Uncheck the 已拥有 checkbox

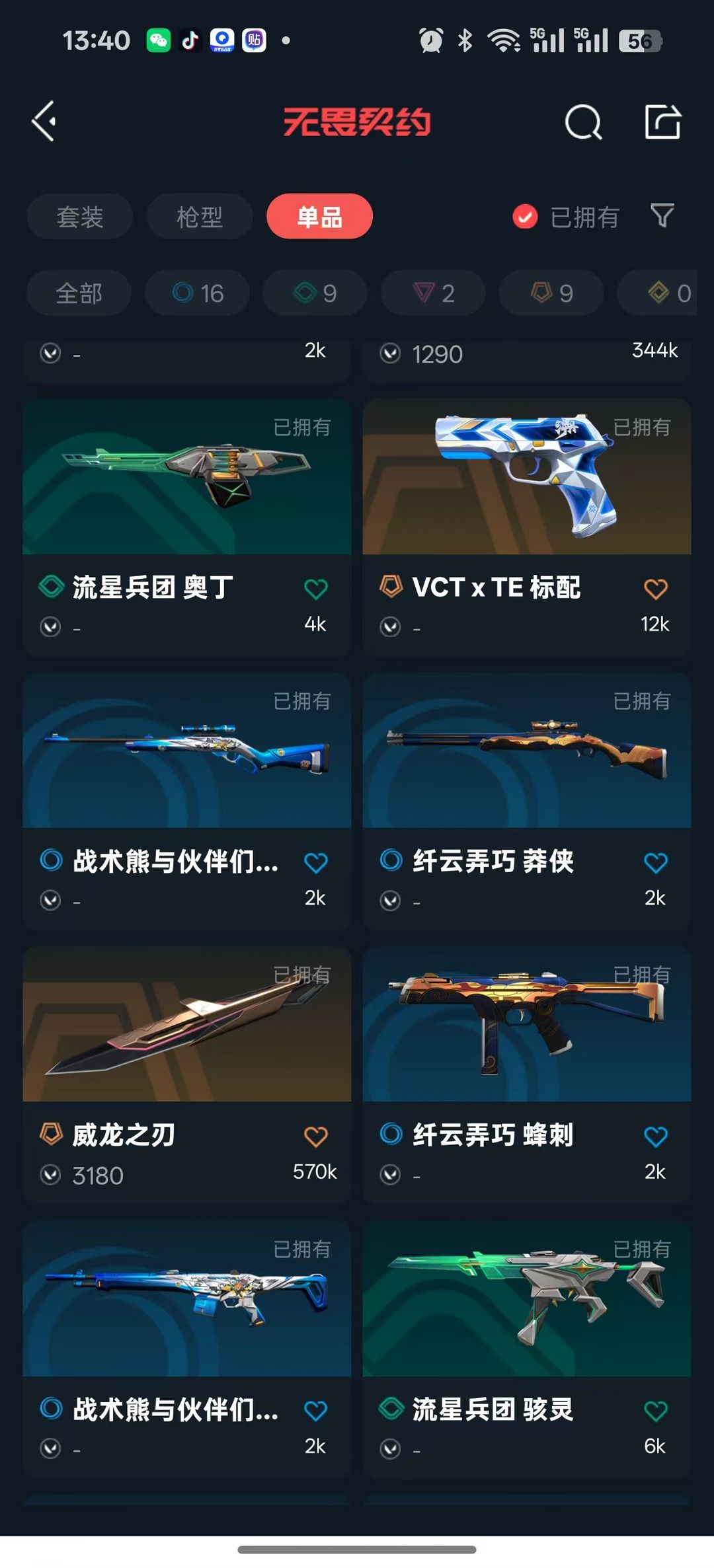pyautogui.click(x=525, y=217)
